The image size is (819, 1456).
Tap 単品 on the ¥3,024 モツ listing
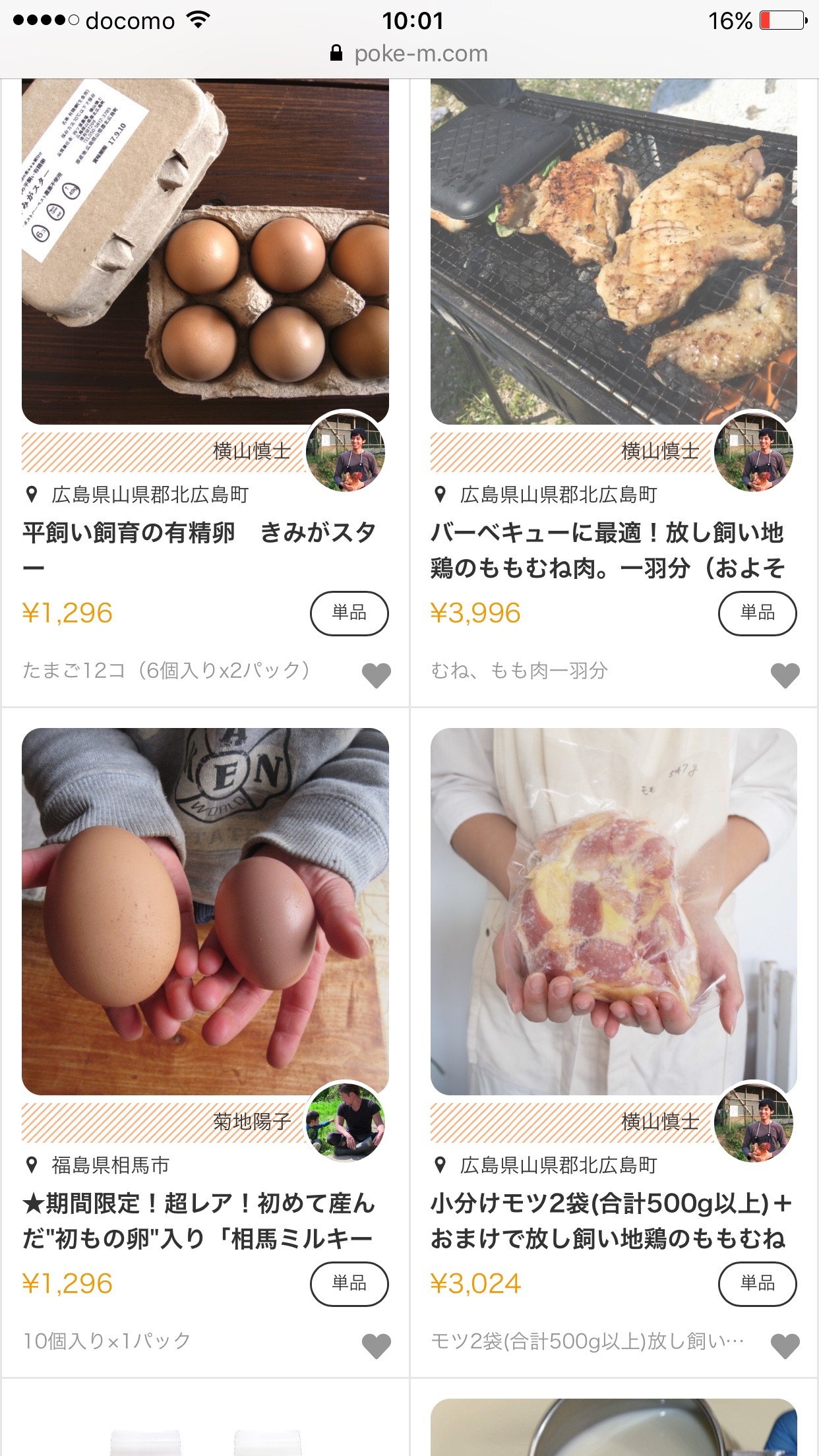[x=757, y=1283]
